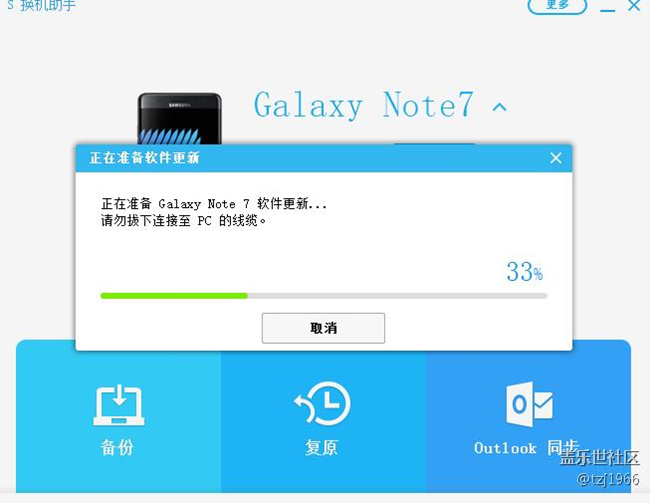This screenshot has width=650, height=503.
Task: Open the 更多 menu
Action: pos(557,5)
